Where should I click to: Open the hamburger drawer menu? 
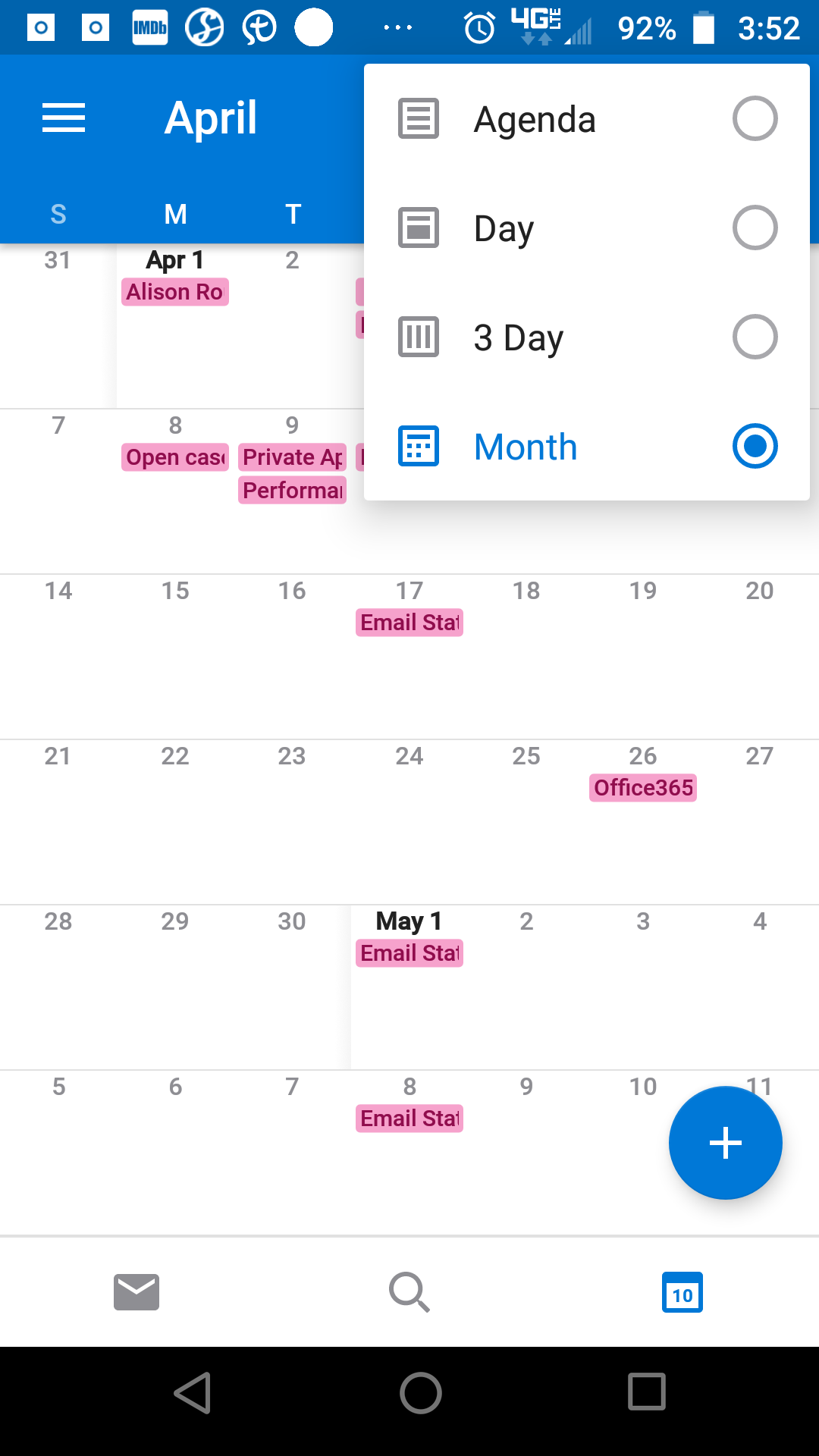tap(64, 118)
